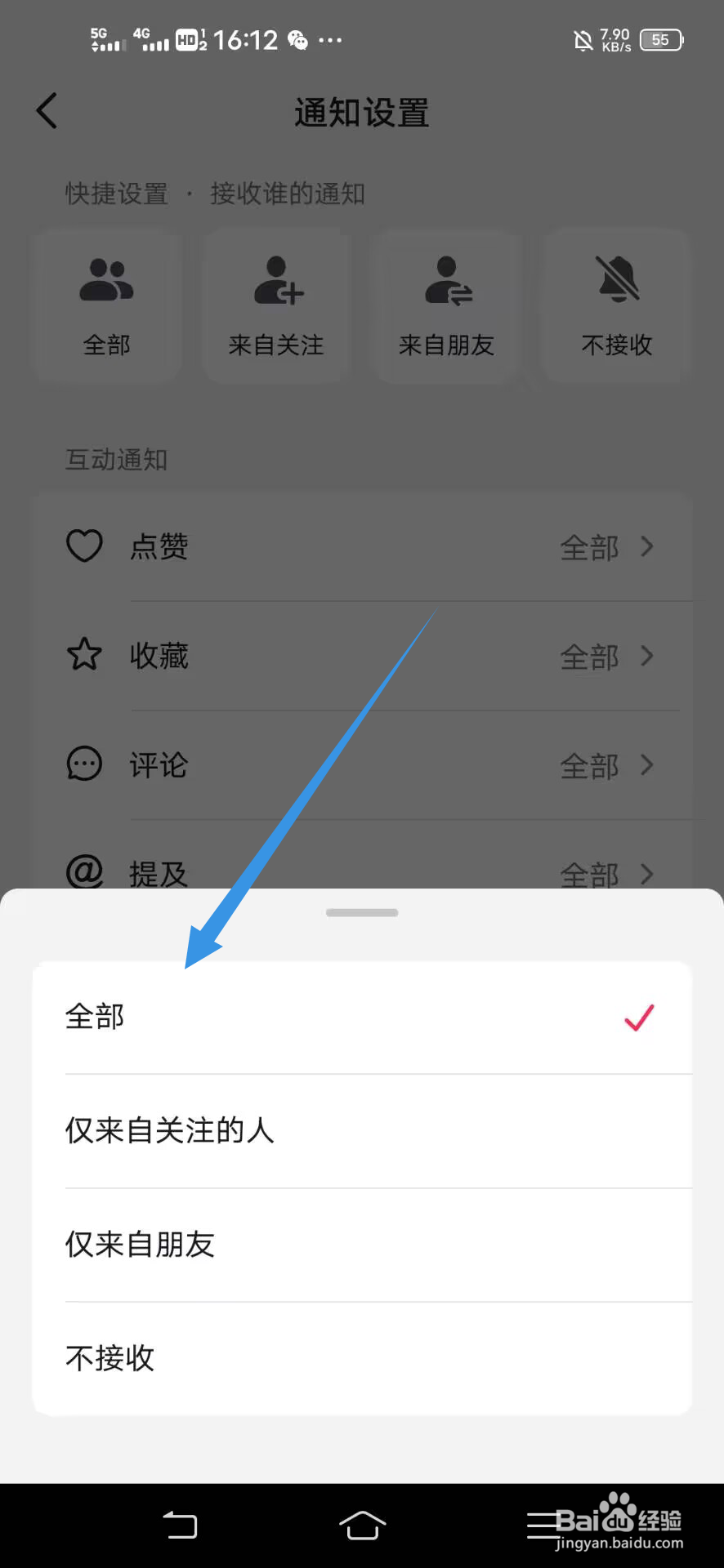Tap the home button in navigation bar
This screenshot has height=1568, width=724.
tap(362, 1526)
